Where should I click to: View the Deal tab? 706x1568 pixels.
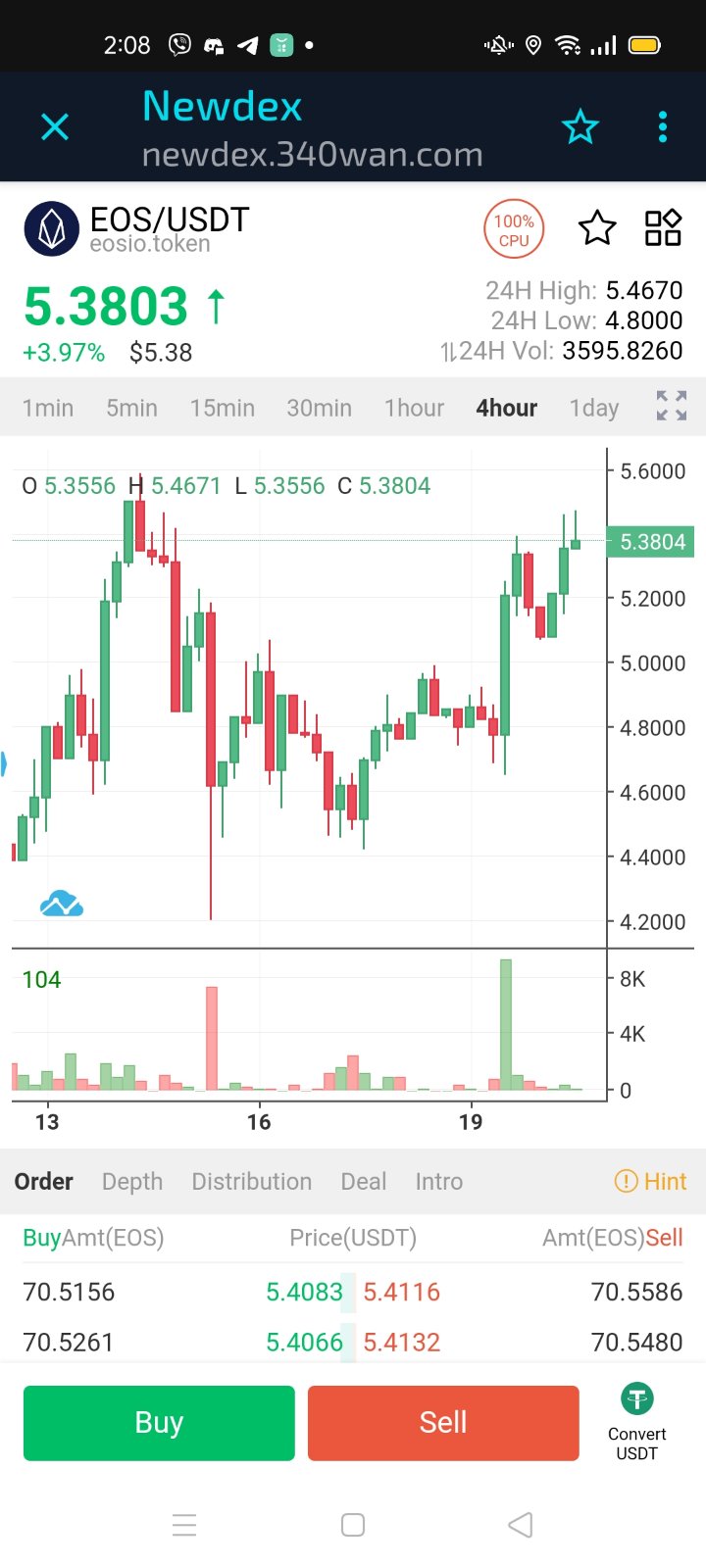click(x=364, y=1182)
